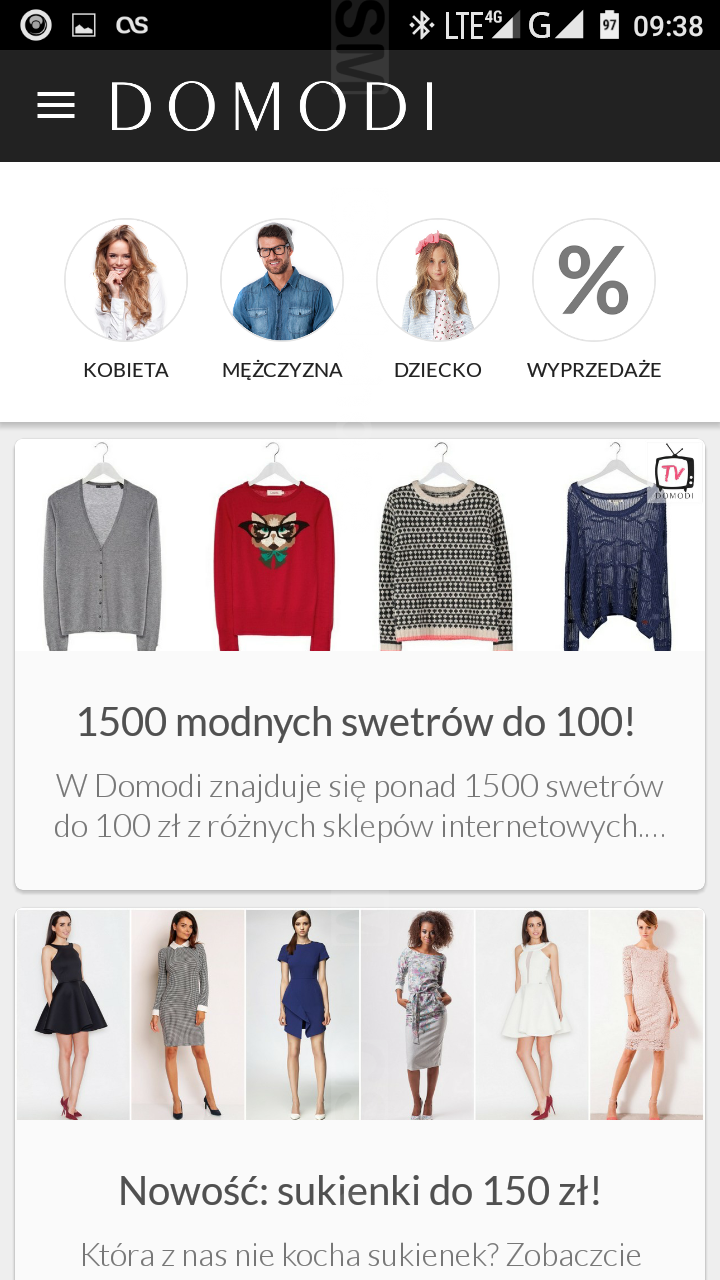Open the 1500 modnych swetrów article
This screenshot has height=1280, width=720.
click(356, 721)
